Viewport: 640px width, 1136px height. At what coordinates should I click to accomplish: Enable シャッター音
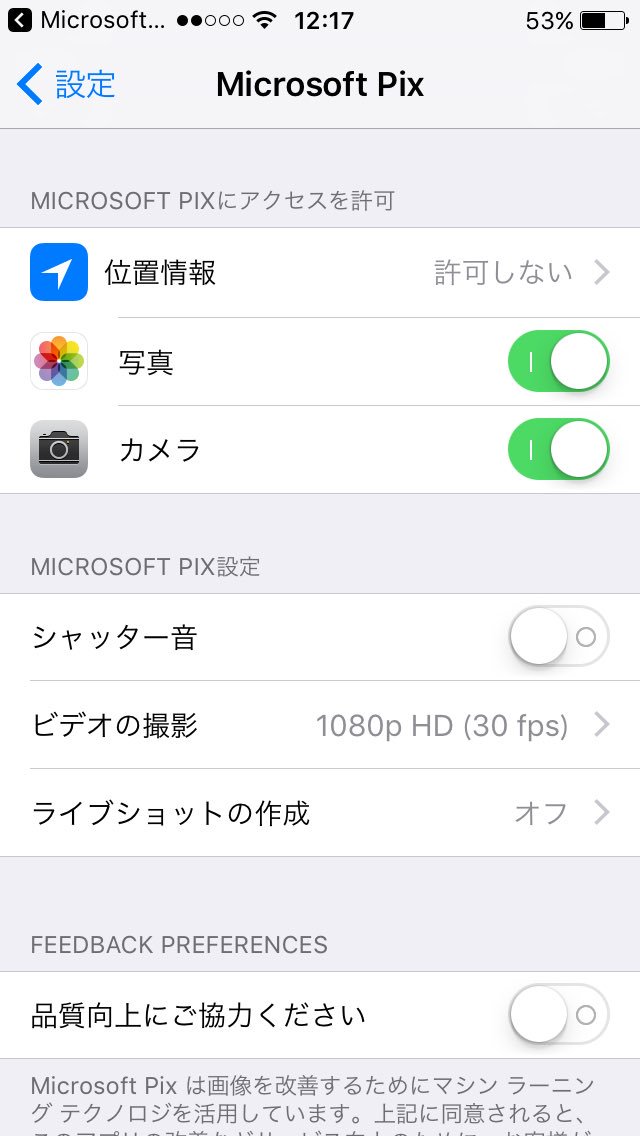pos(558,637)
